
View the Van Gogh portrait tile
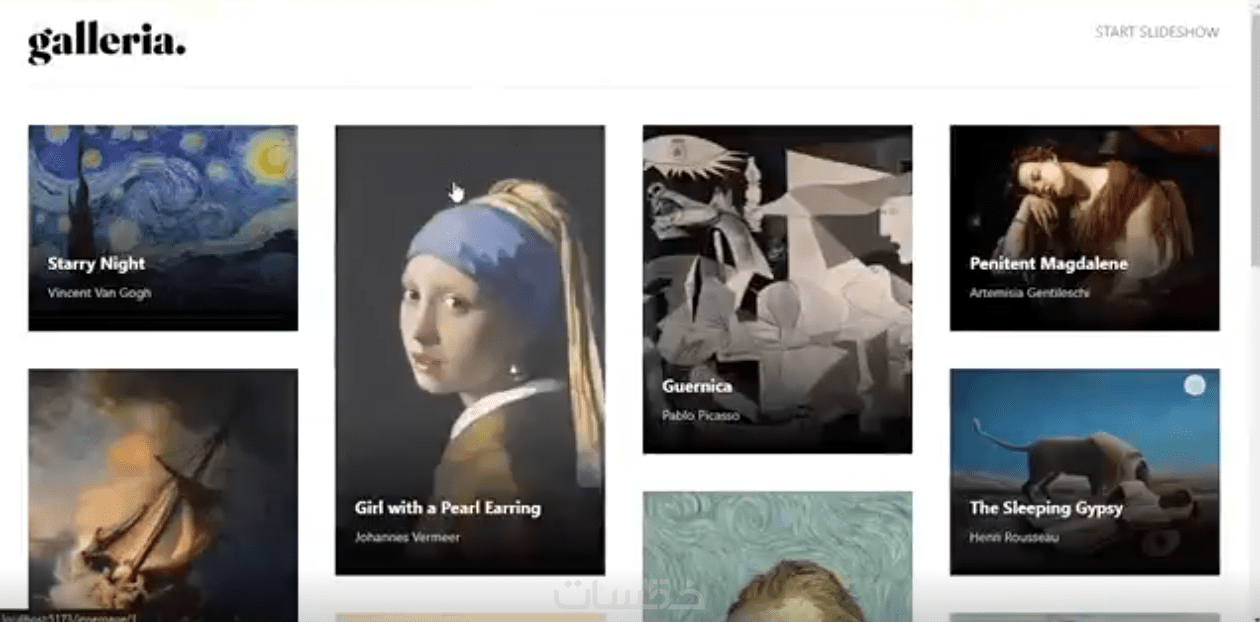click(777, 555)
